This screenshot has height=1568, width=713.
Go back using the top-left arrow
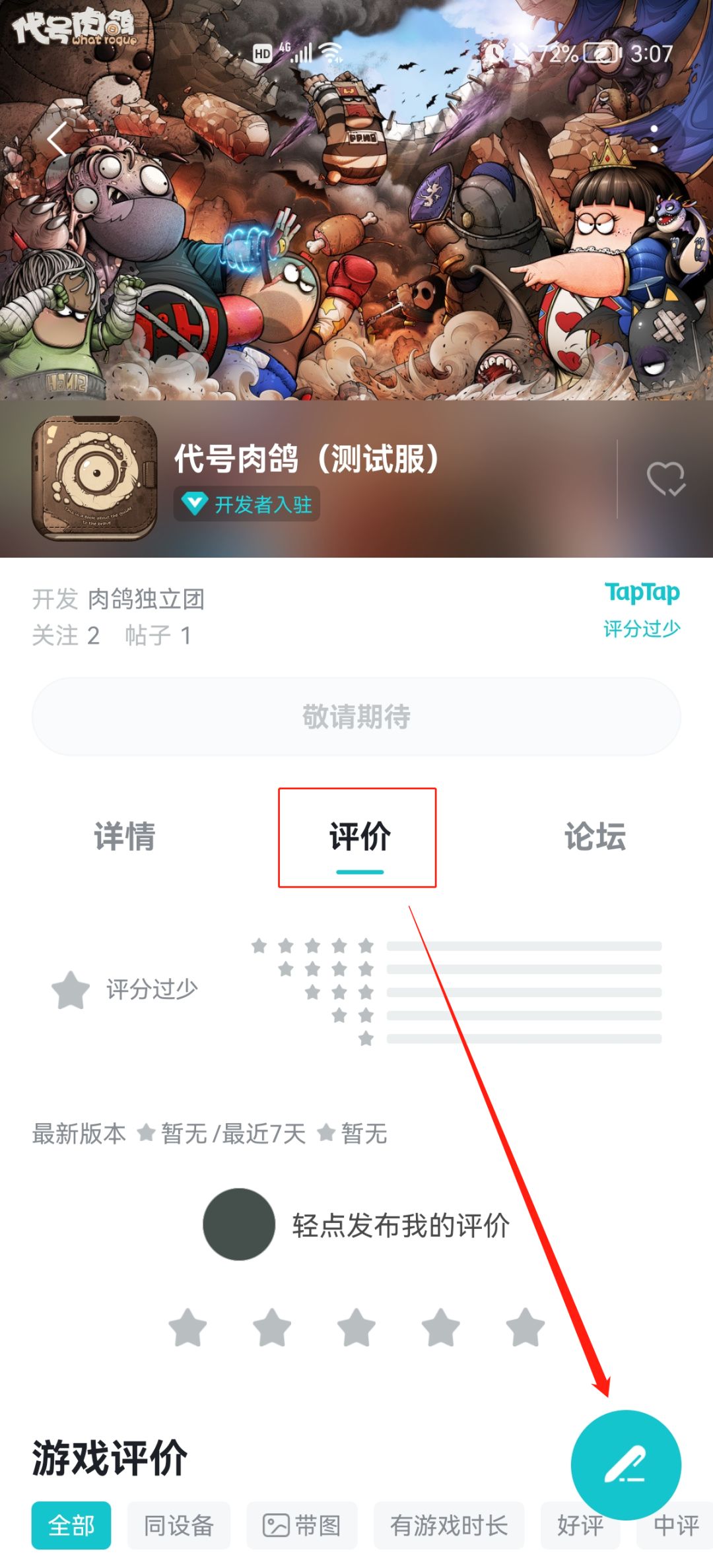[x=57, y=139]
